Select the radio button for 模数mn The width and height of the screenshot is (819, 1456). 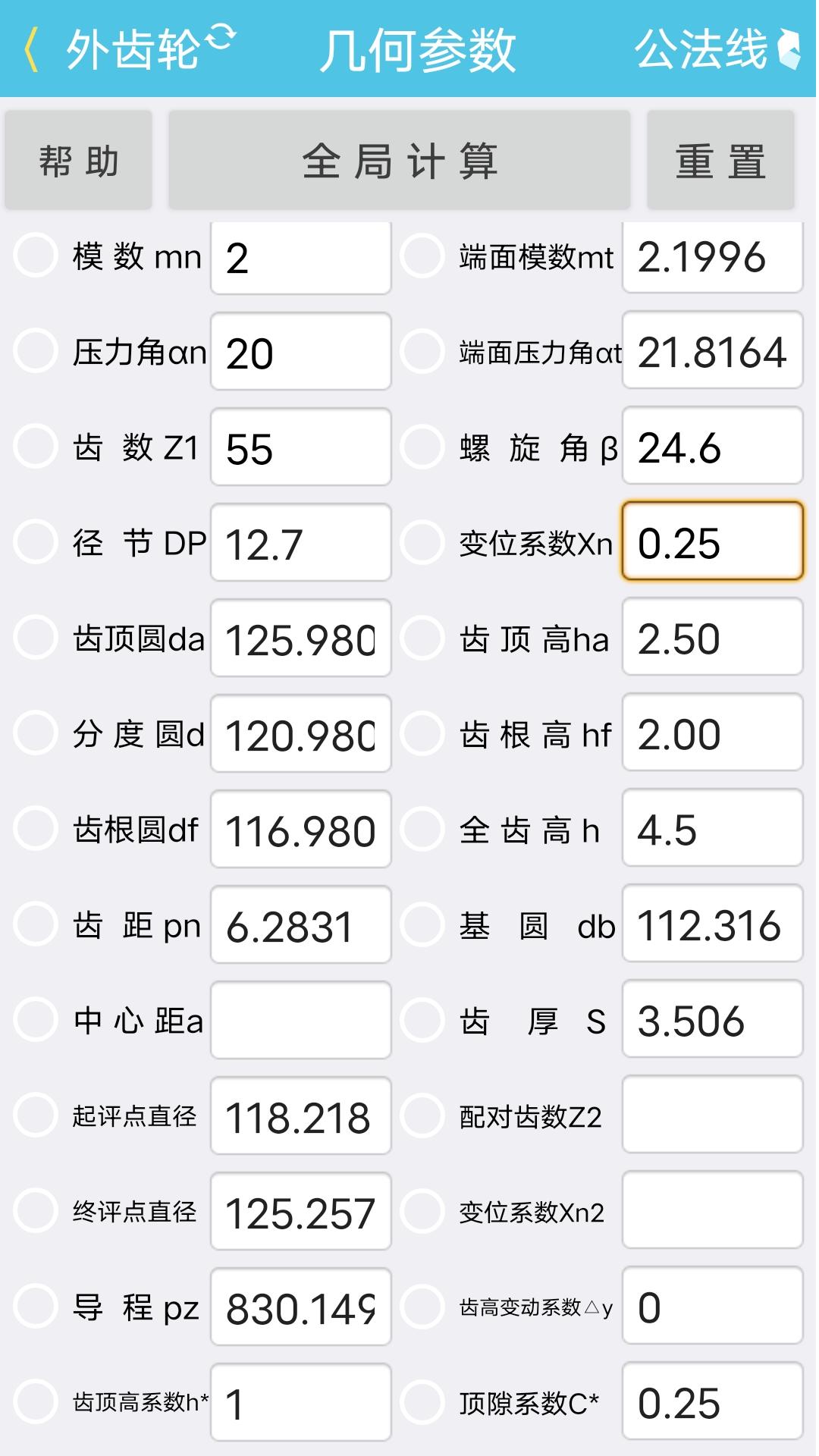point(36,256)
